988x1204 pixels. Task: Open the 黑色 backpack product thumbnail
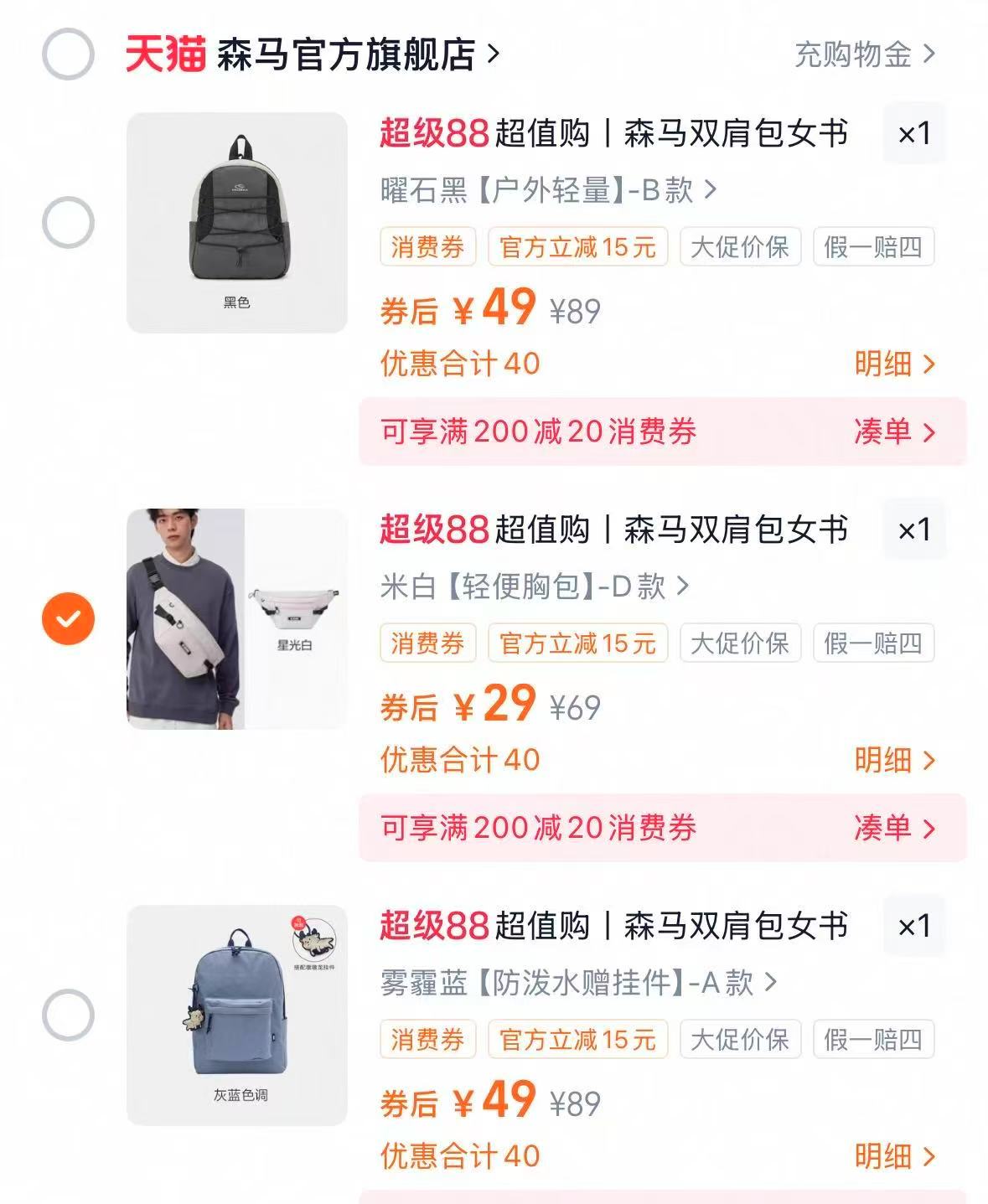click(x=236, y=220)
